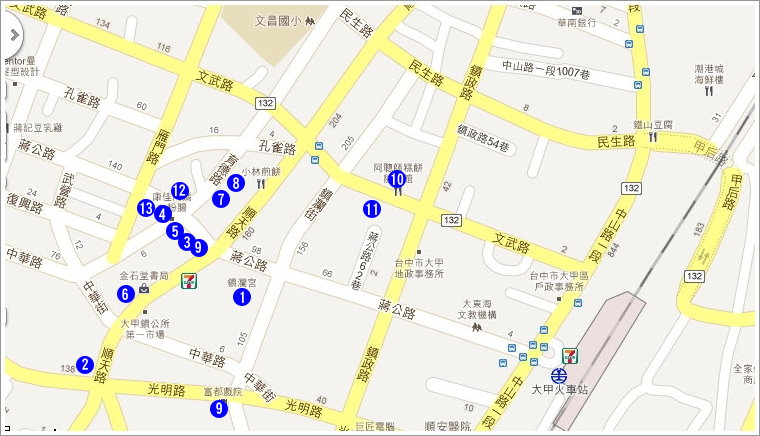Viewport: 760px width, 436px height.
Task: Open the 鑑山豆腐 restaurant icon
Action: coord(651,138)
